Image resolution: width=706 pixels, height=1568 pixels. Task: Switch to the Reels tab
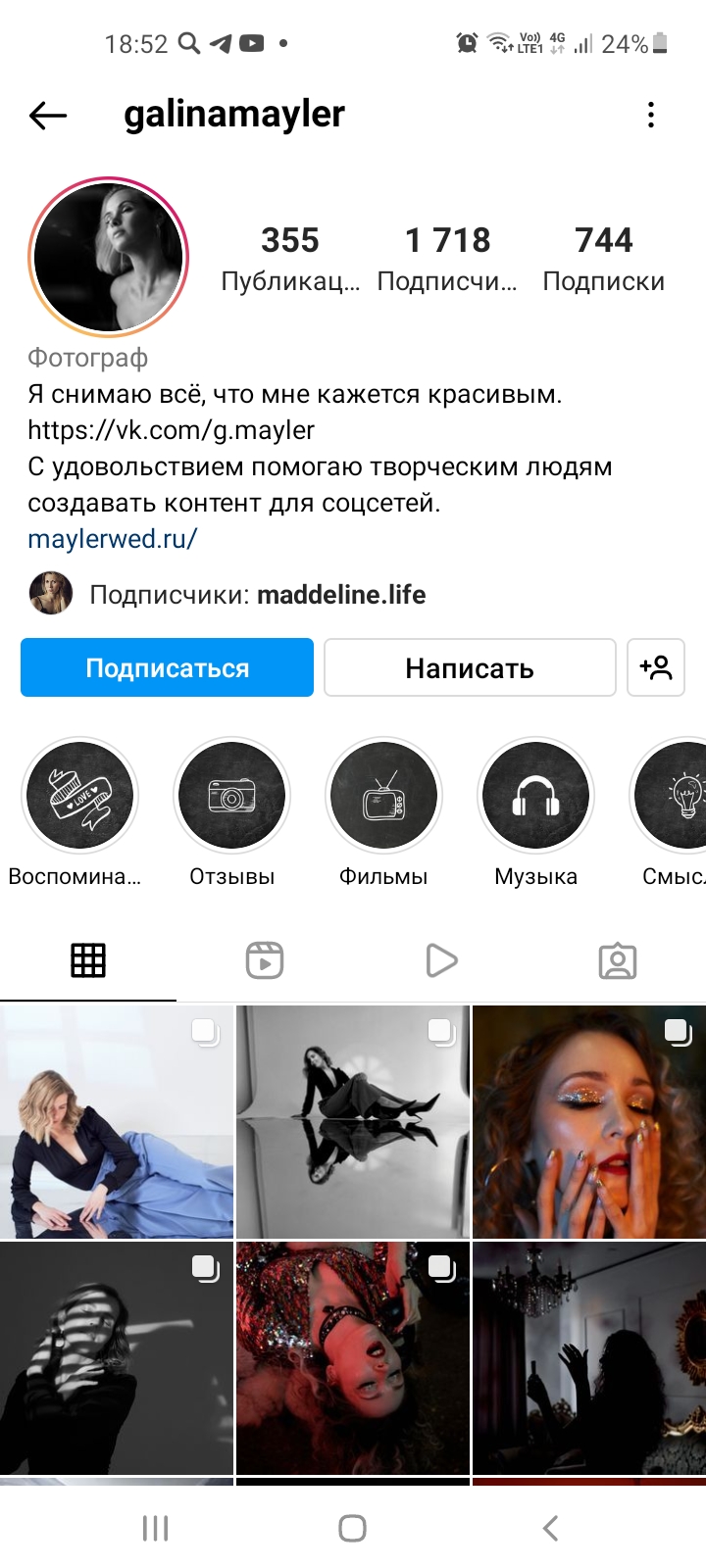tap(265, 960)
